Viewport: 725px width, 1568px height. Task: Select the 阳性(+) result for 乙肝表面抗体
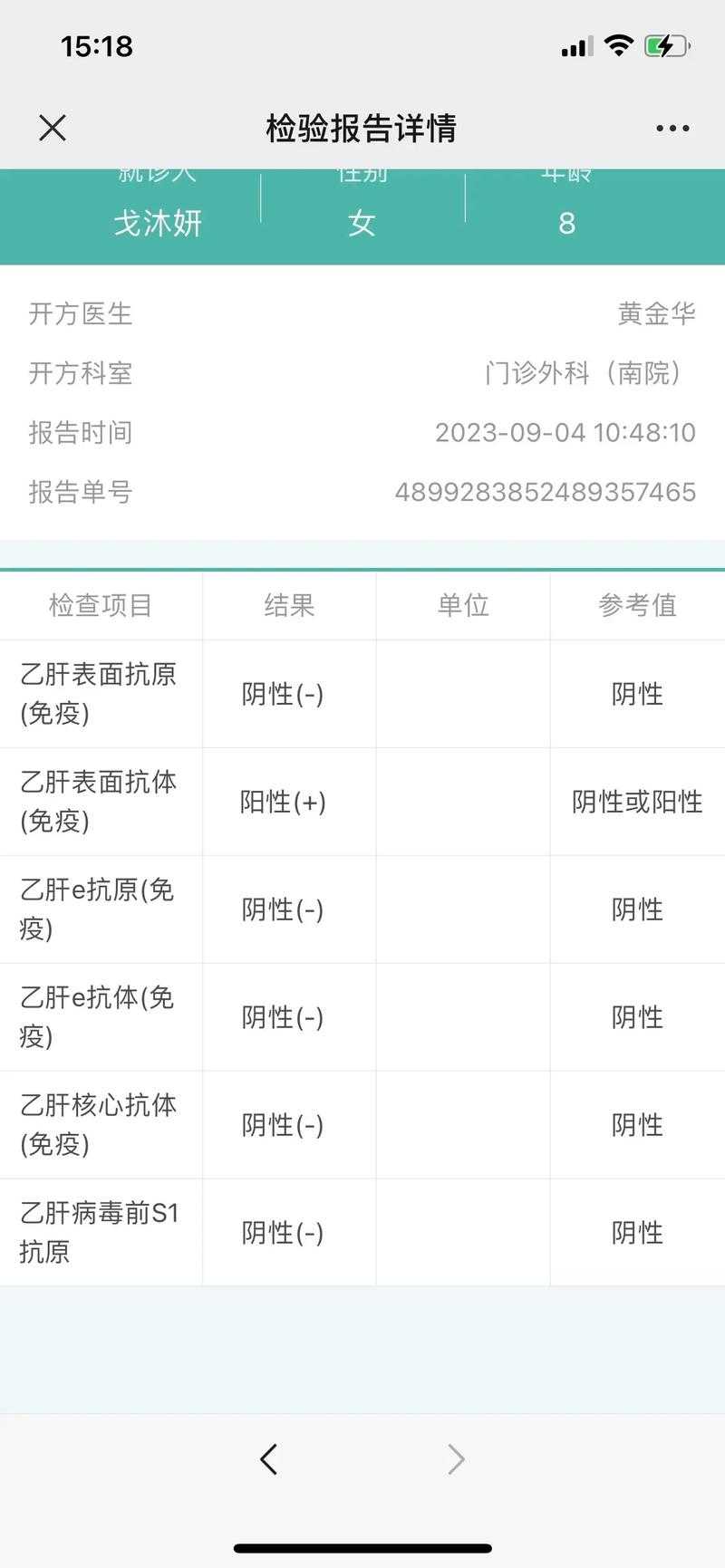click(288, 802)
